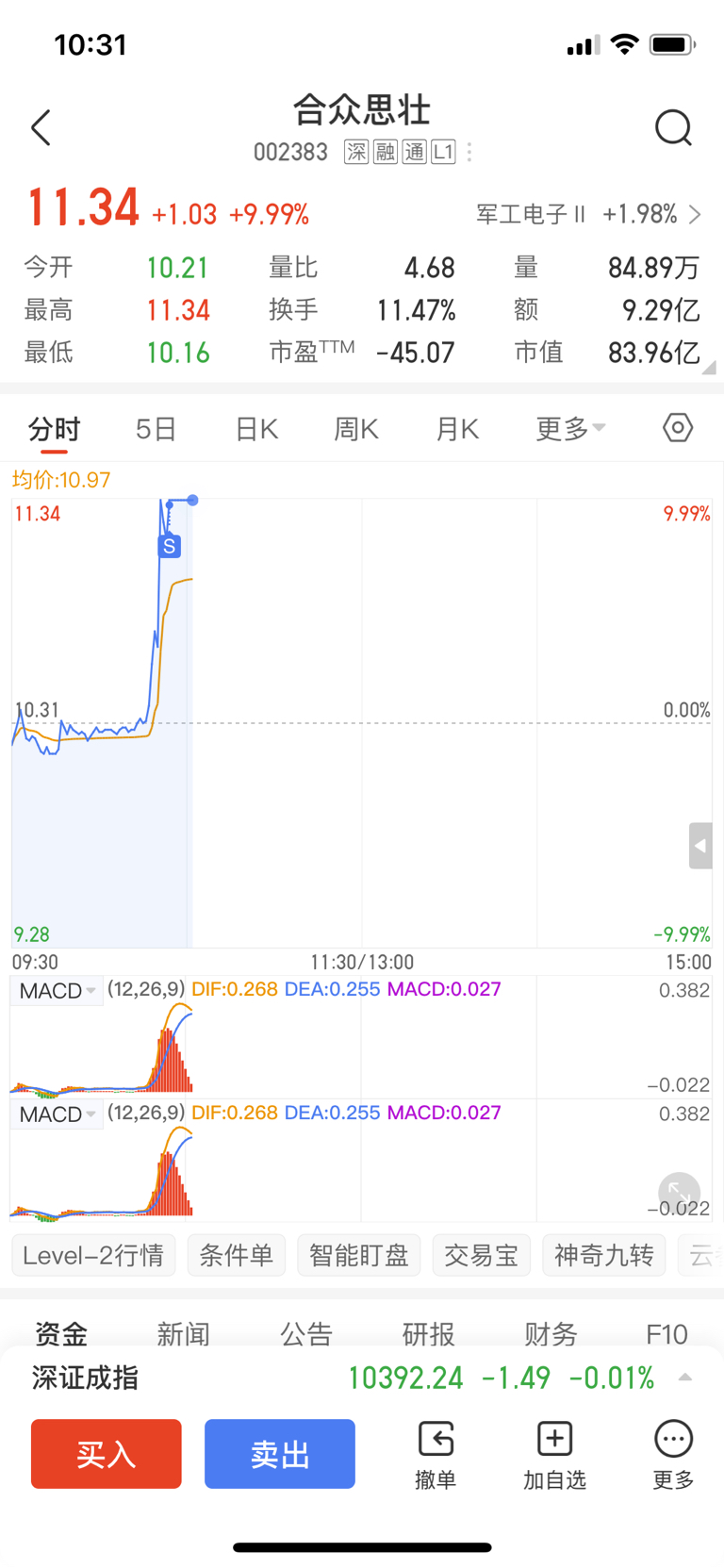Open Level-2行情 chip

pyautogui.click(x=93, y=1256)
